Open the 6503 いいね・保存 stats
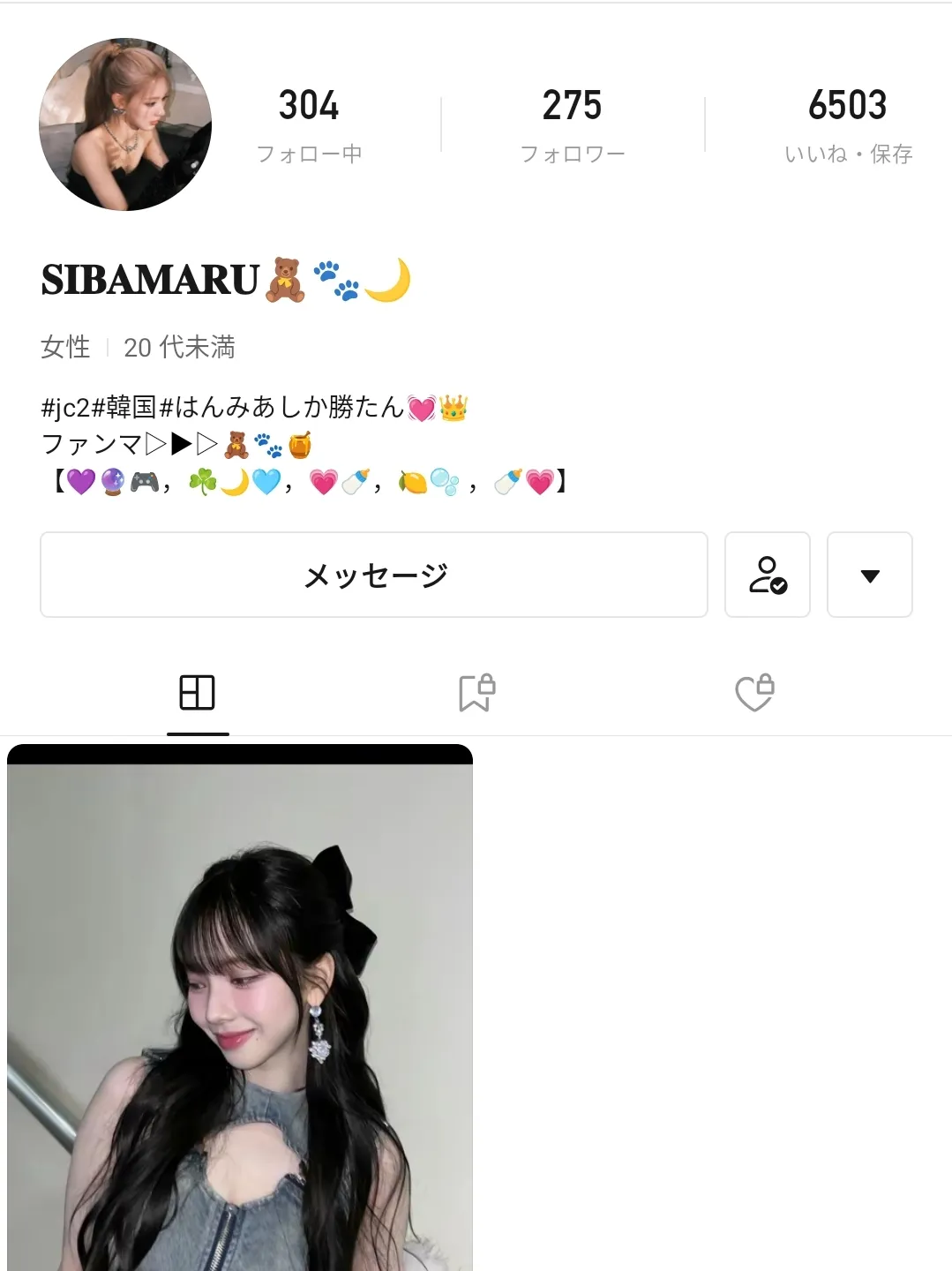Screen dimensions: 952x1271 point(847,125)
